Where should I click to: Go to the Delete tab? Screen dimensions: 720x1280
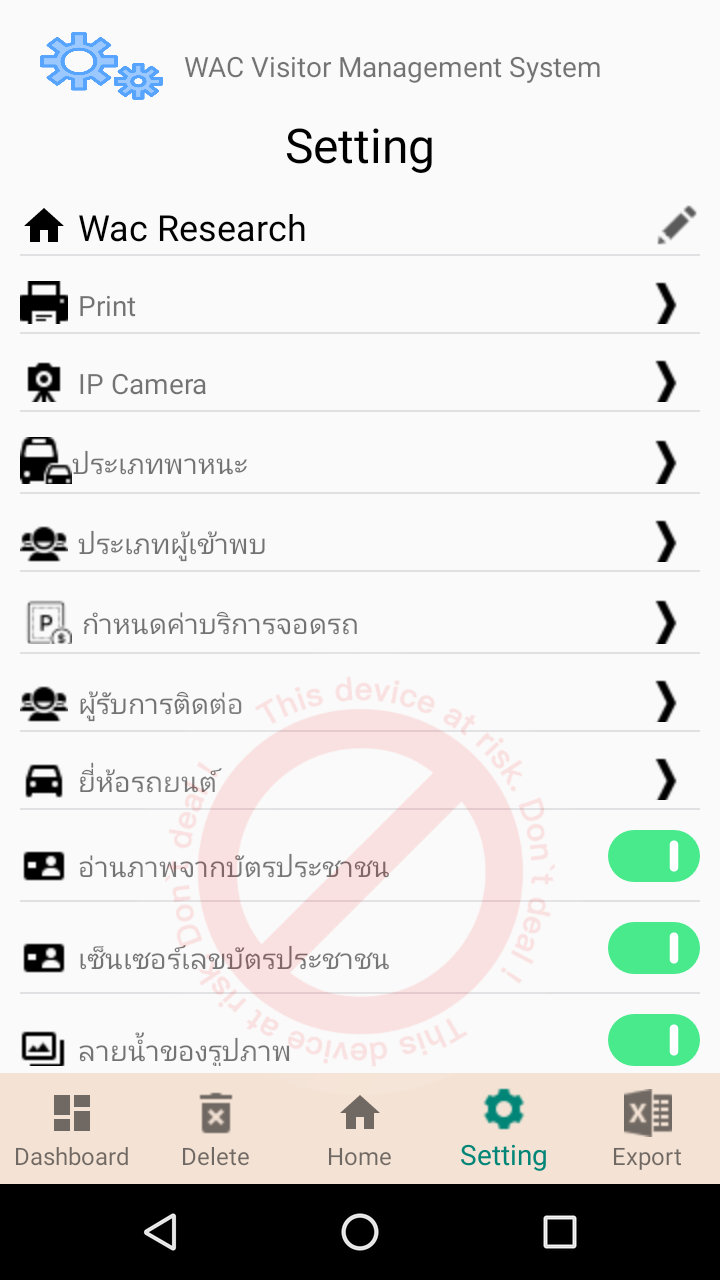point(216,1130)
